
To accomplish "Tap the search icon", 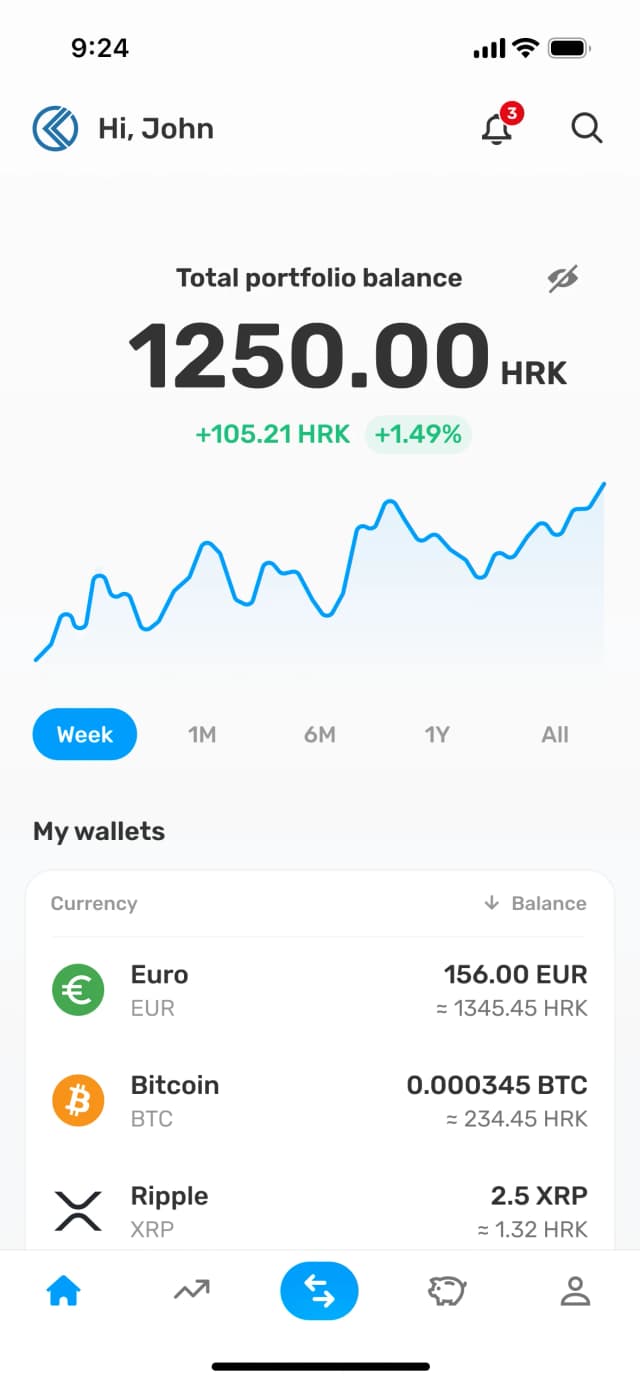I will [x=586, y=129].
